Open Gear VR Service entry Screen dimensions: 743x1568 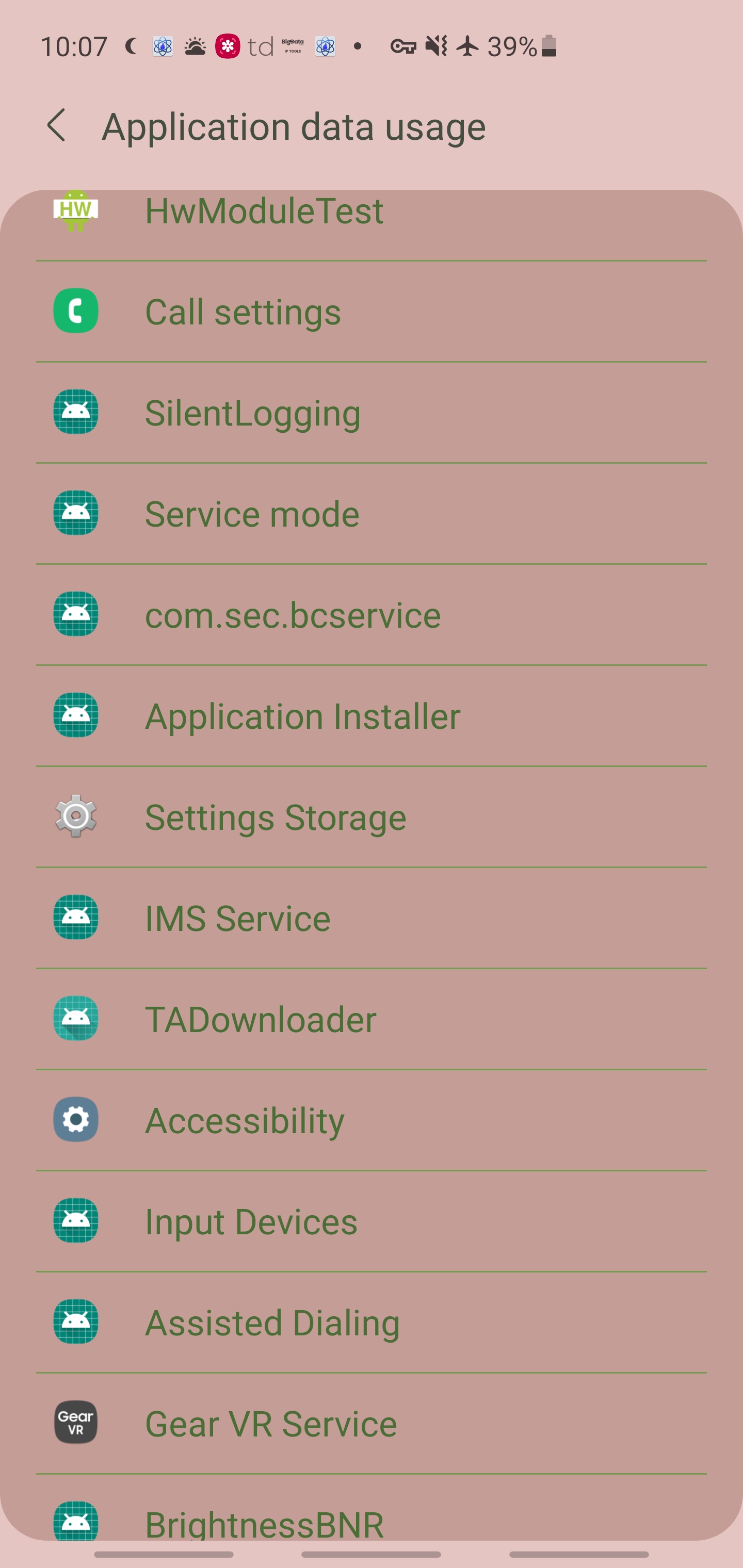[x=370, y=1423]
